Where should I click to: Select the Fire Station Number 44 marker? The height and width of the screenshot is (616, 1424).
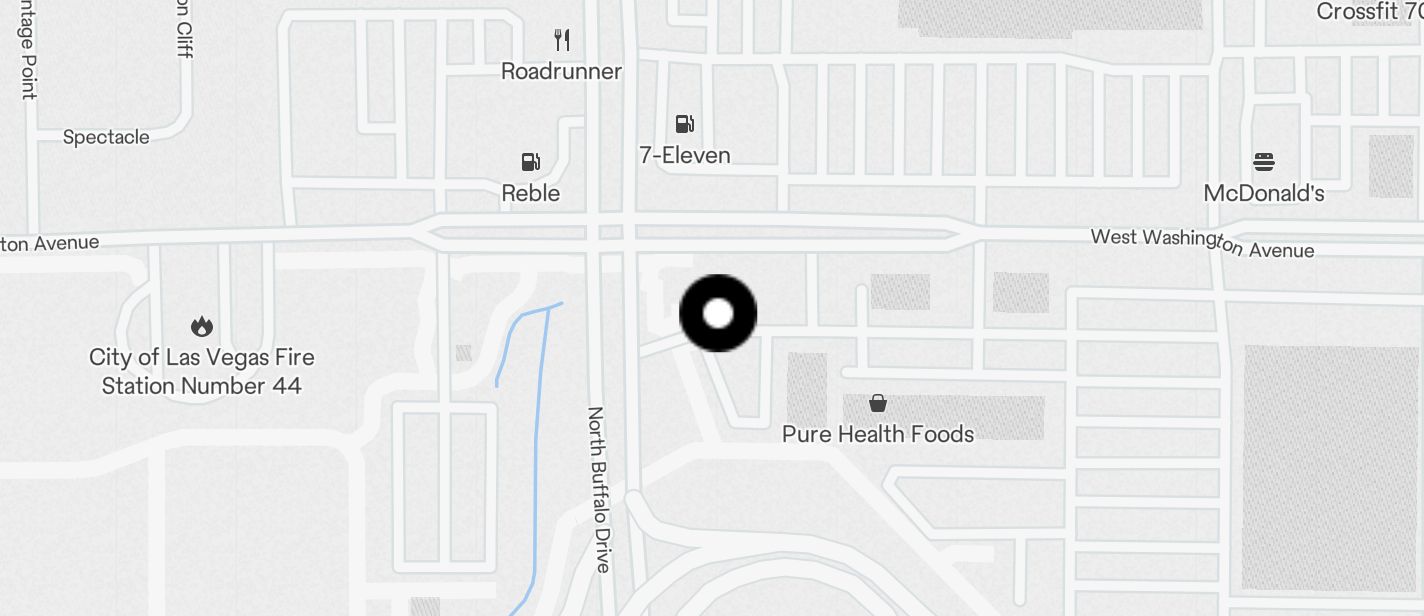coord(202,327)
